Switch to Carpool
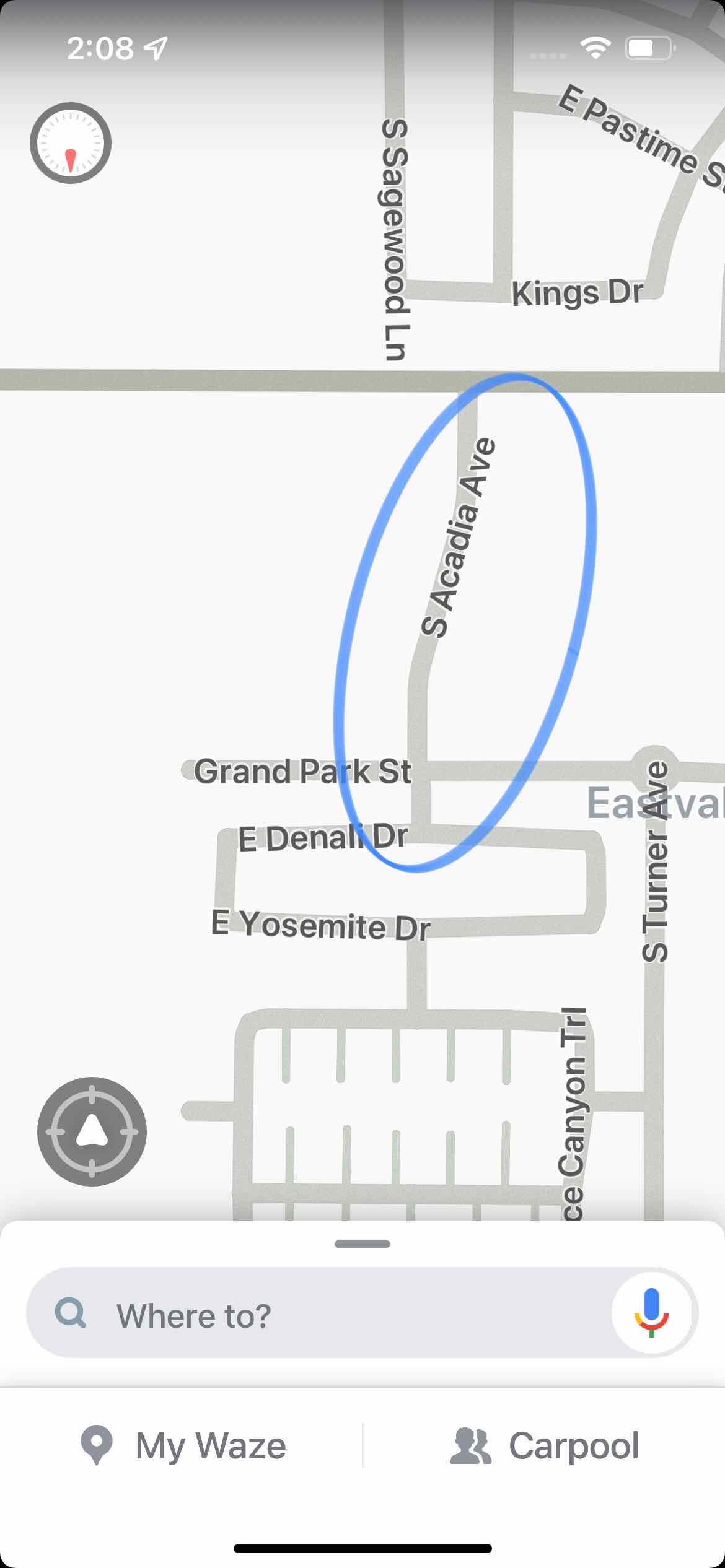725x1568 pixels. coord(545,1445)
